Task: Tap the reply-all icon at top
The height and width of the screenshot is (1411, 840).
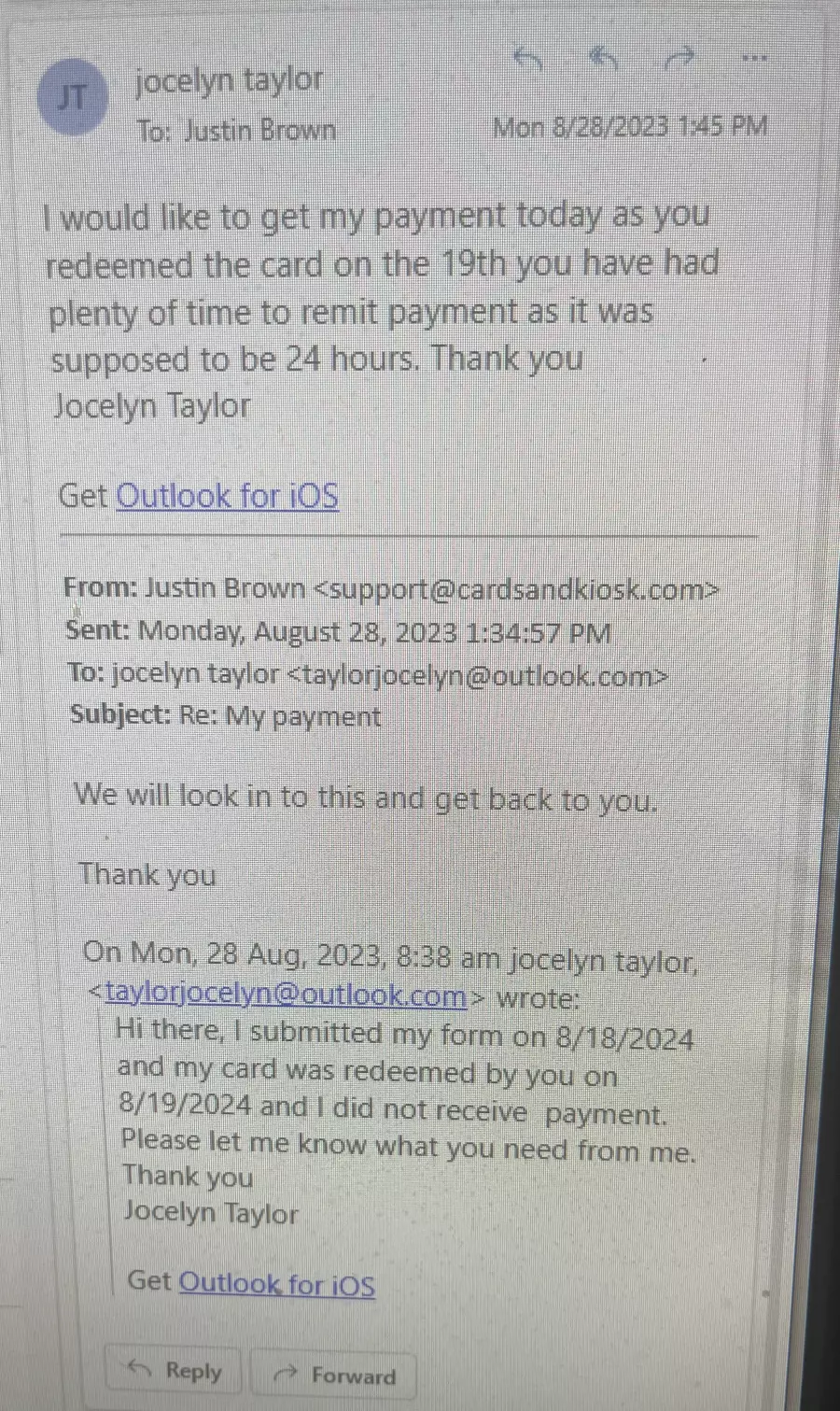Action: (604, 60)
